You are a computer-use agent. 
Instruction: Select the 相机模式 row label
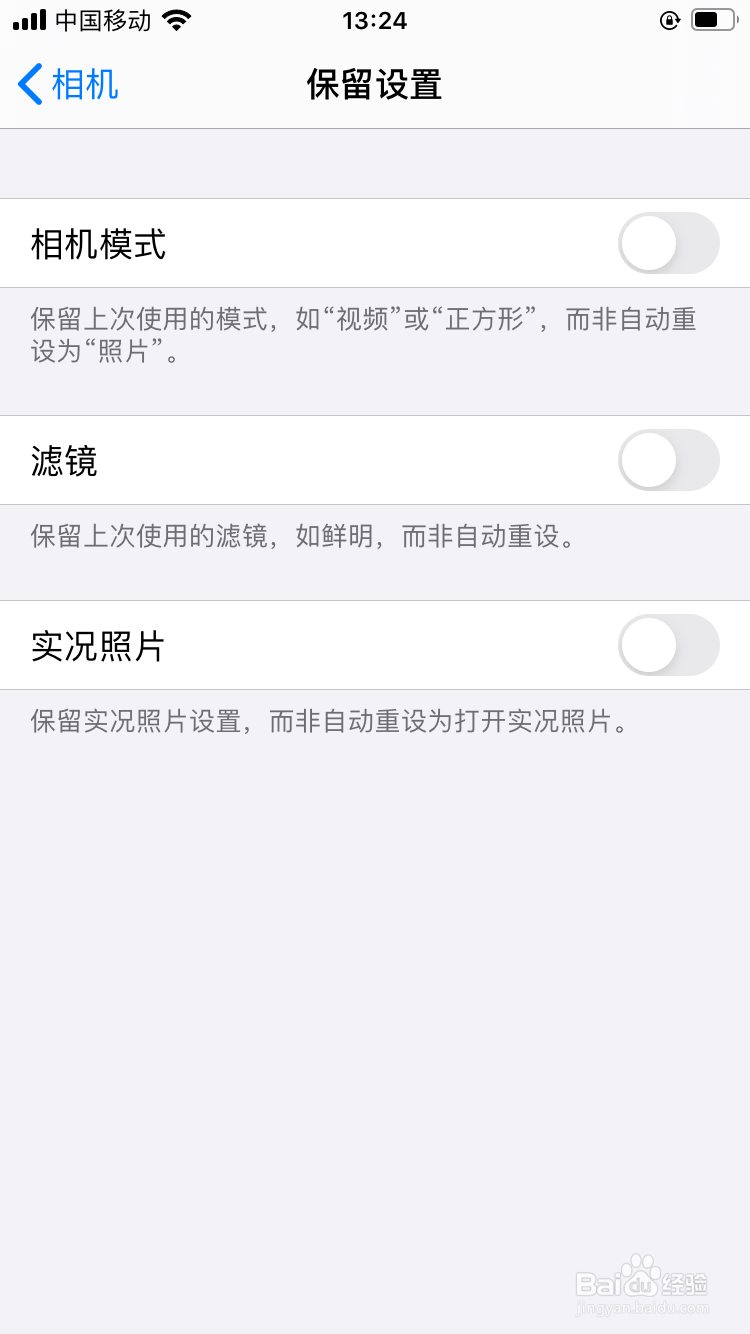click(97, 243)
